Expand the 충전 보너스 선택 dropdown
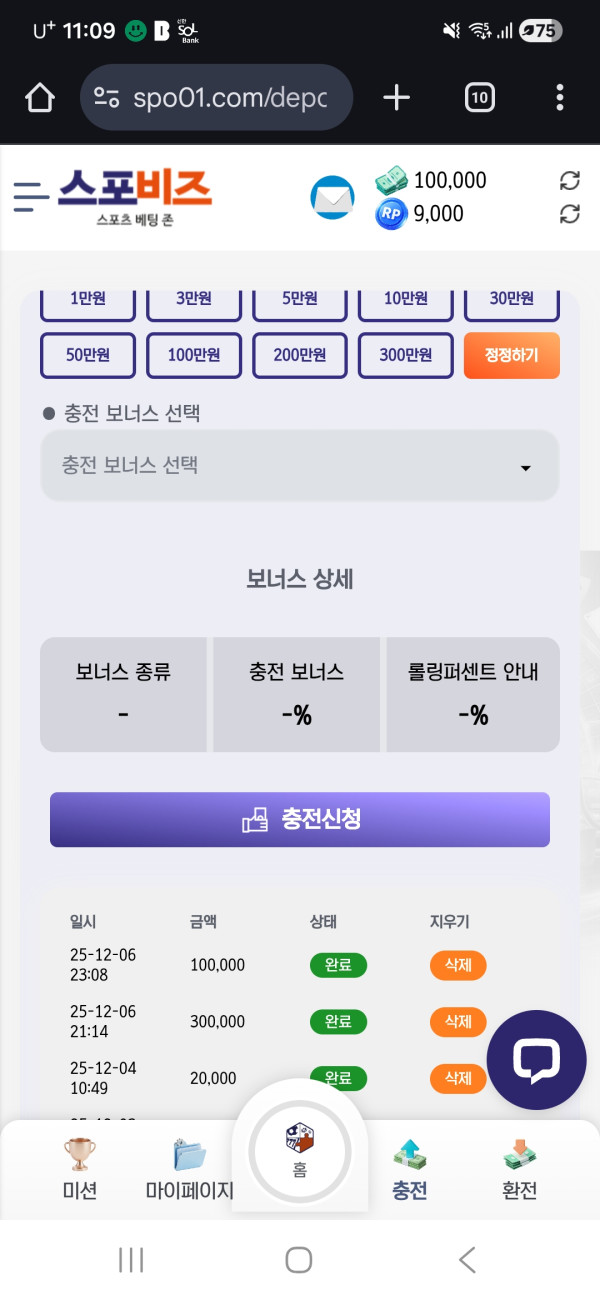600x1300 pixels. [x=299, y=466]
